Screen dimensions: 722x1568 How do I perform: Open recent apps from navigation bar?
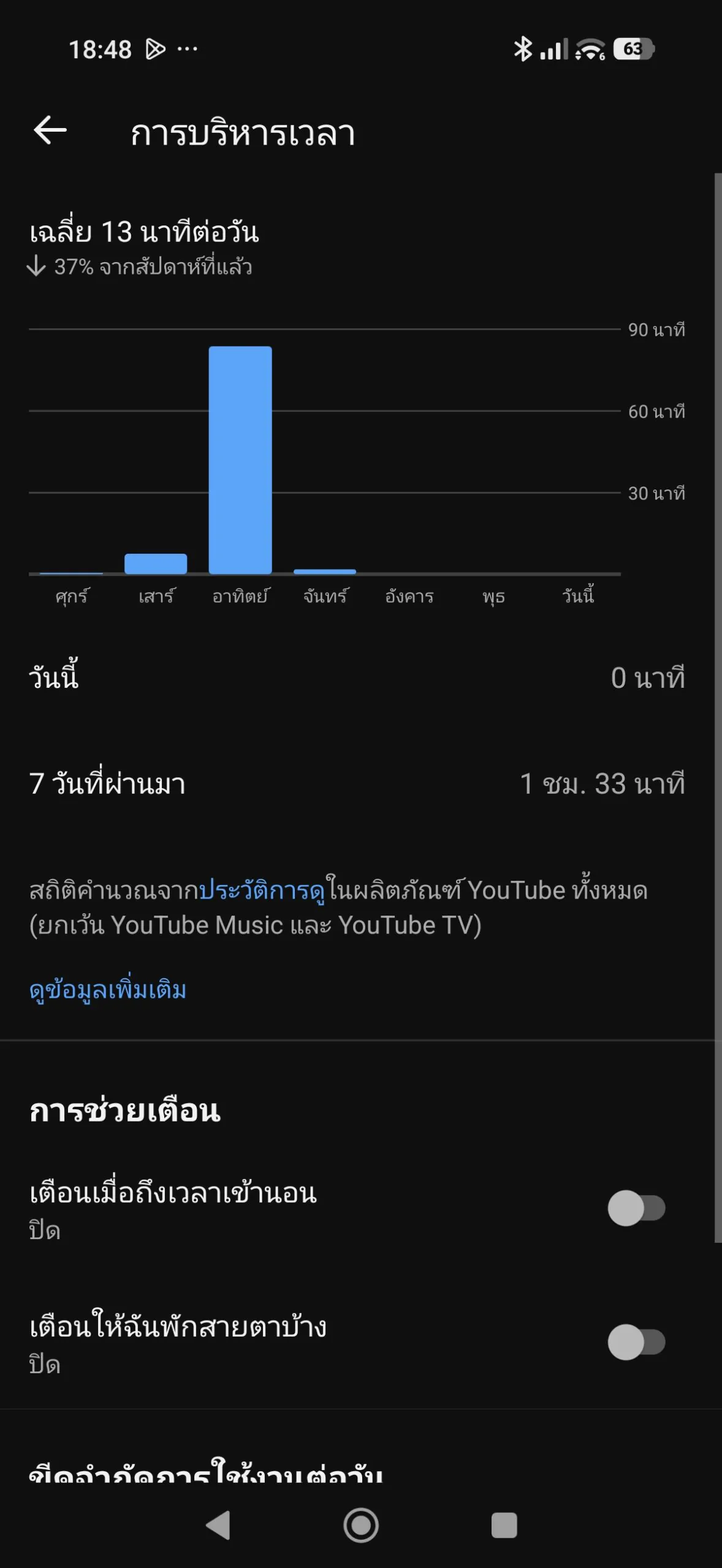[504, 1525]
